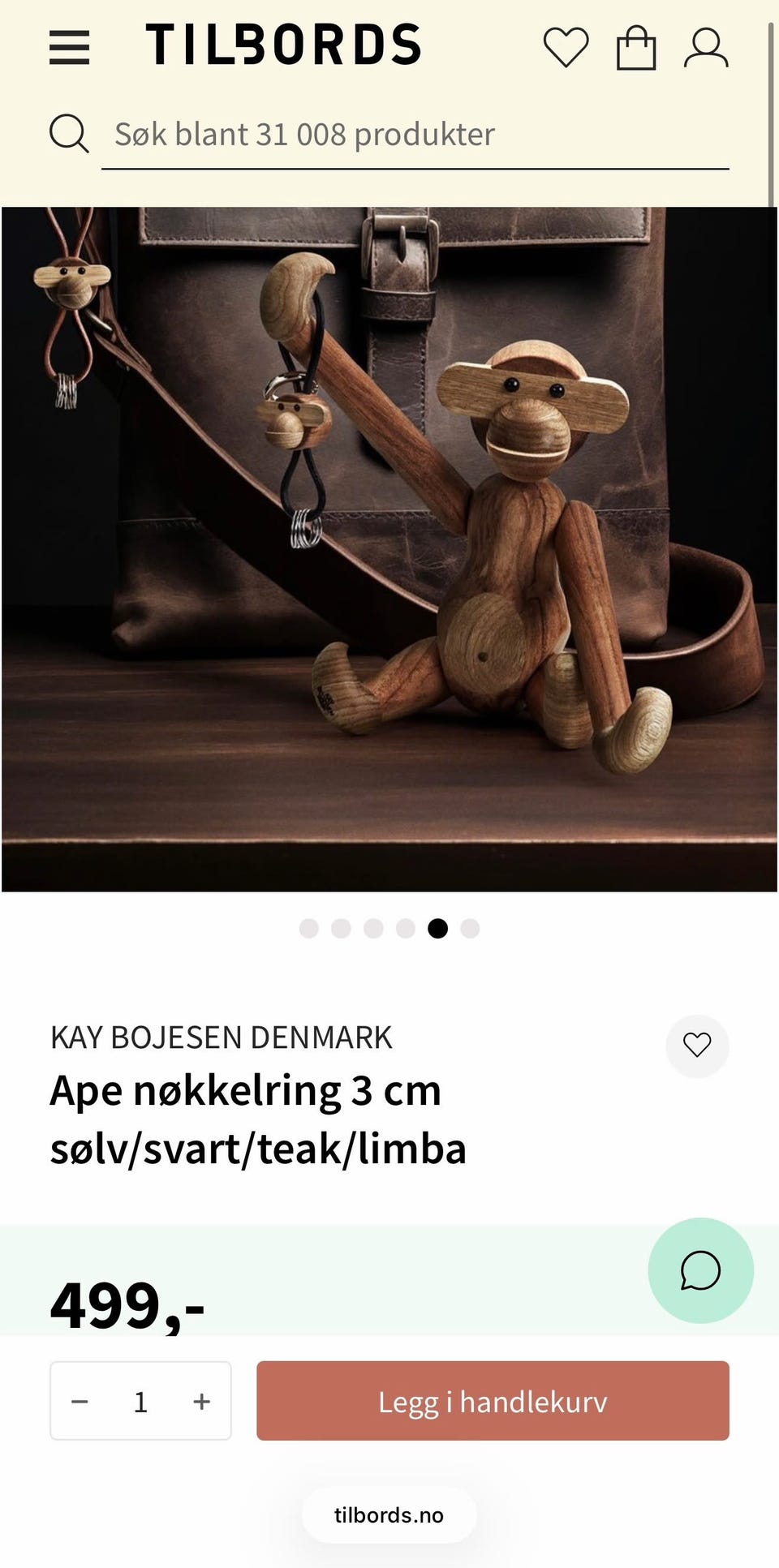Select the last carousel dot
The image size is (779, 1568).
[468, 929]
